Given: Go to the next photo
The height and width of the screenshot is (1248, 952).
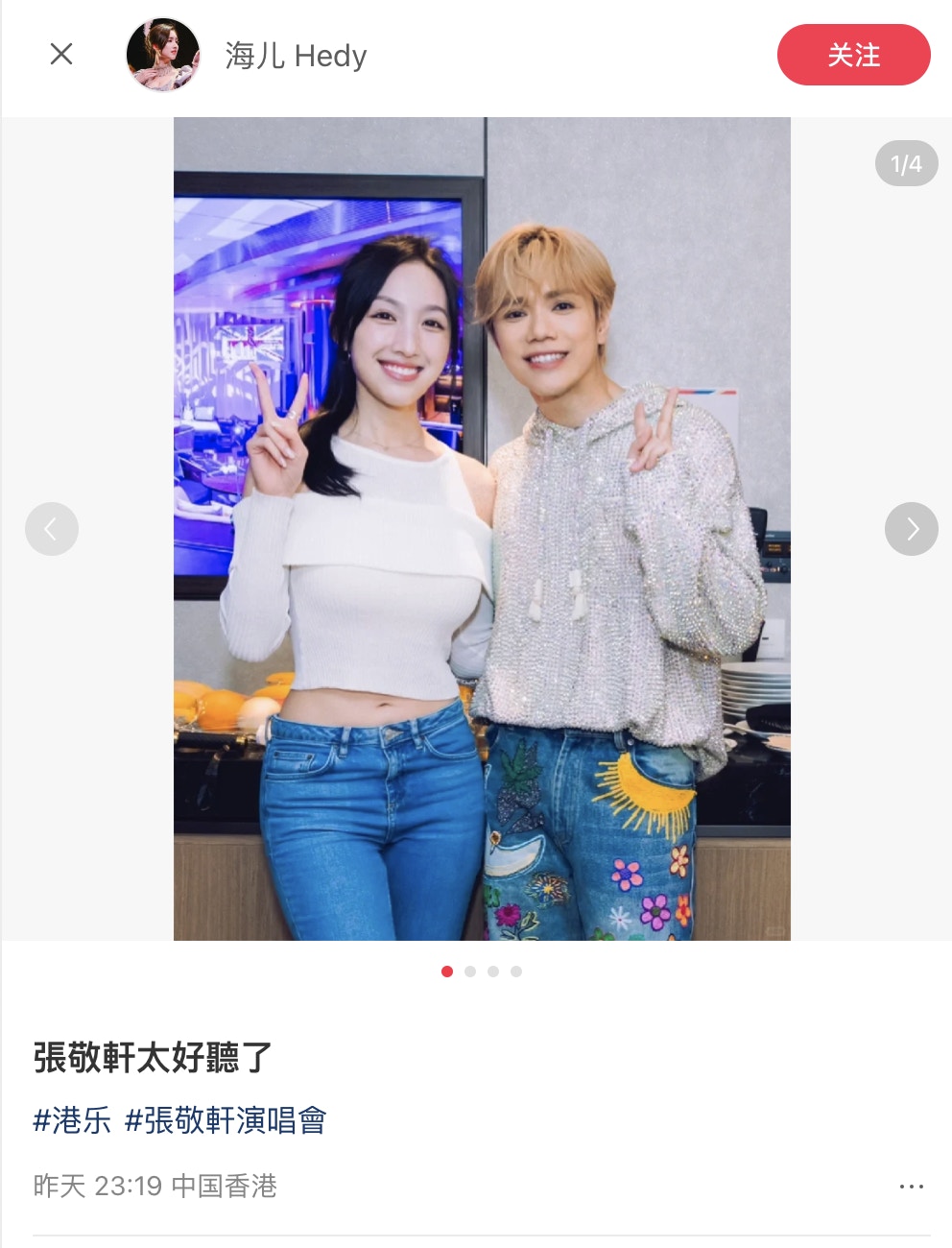Looking at the screenshot, I should click(x=911, y=529).
